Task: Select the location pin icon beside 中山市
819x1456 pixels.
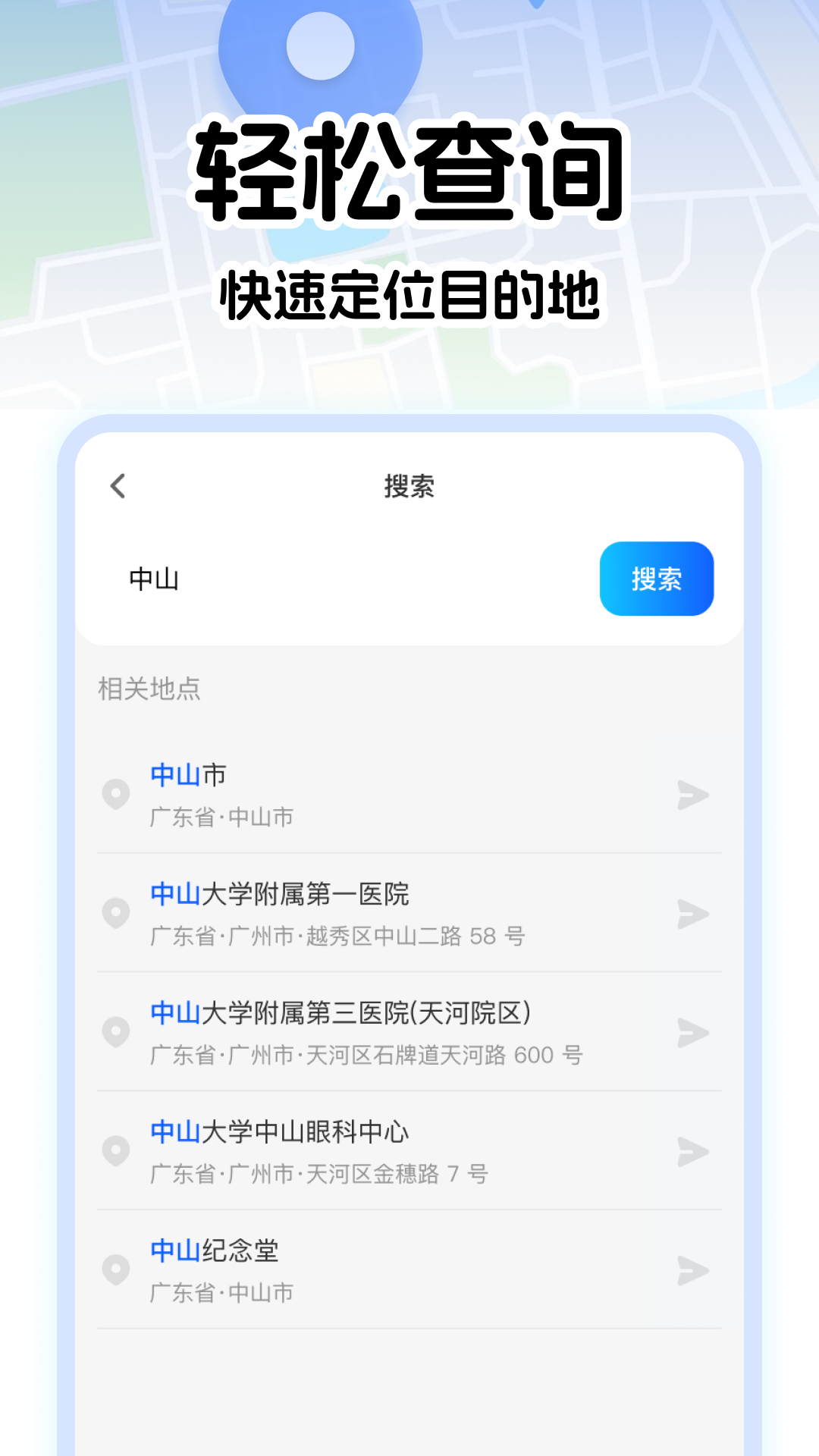Action: pos(115,793)
